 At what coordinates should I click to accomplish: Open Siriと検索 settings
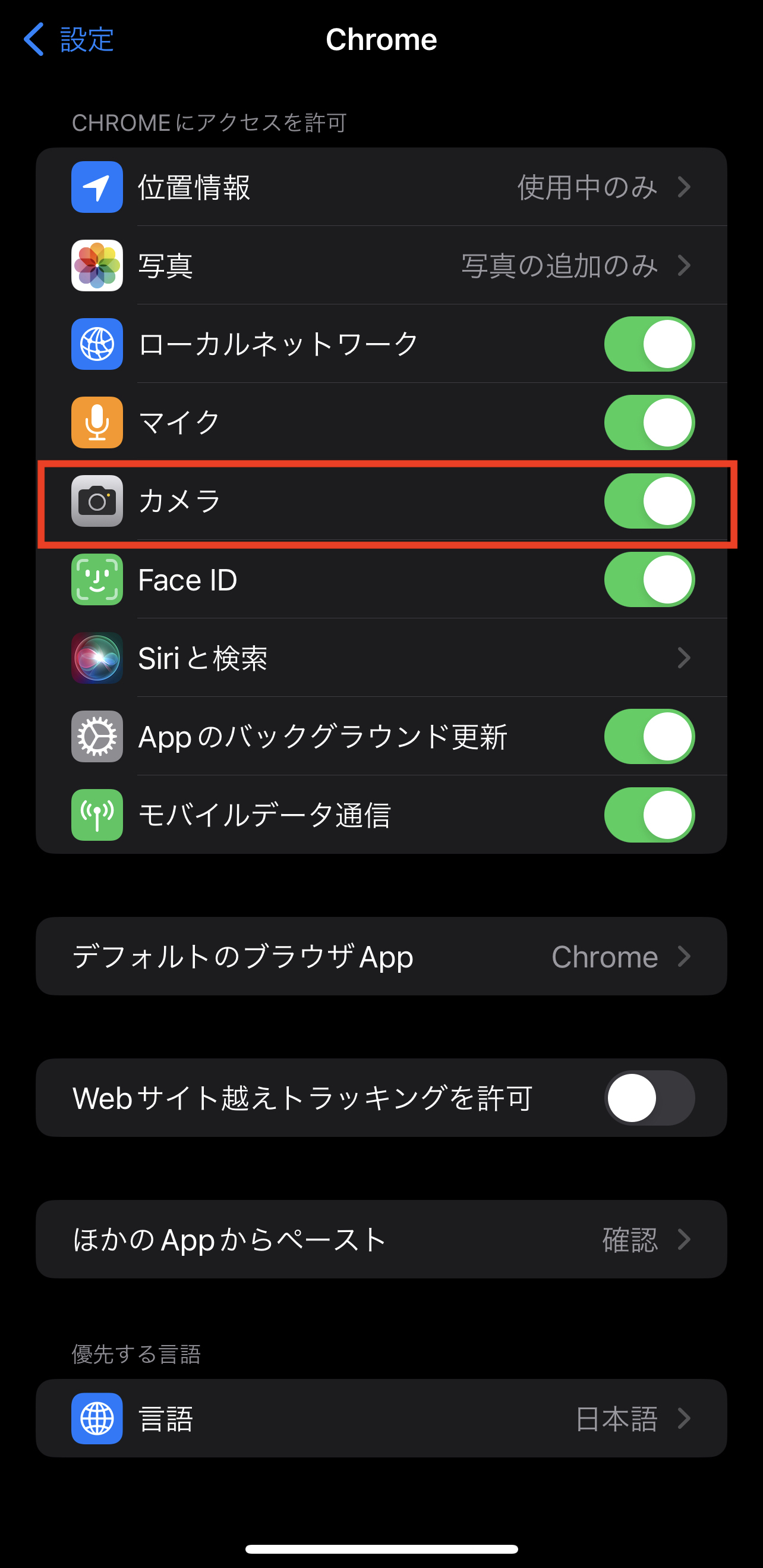point(381,658)
